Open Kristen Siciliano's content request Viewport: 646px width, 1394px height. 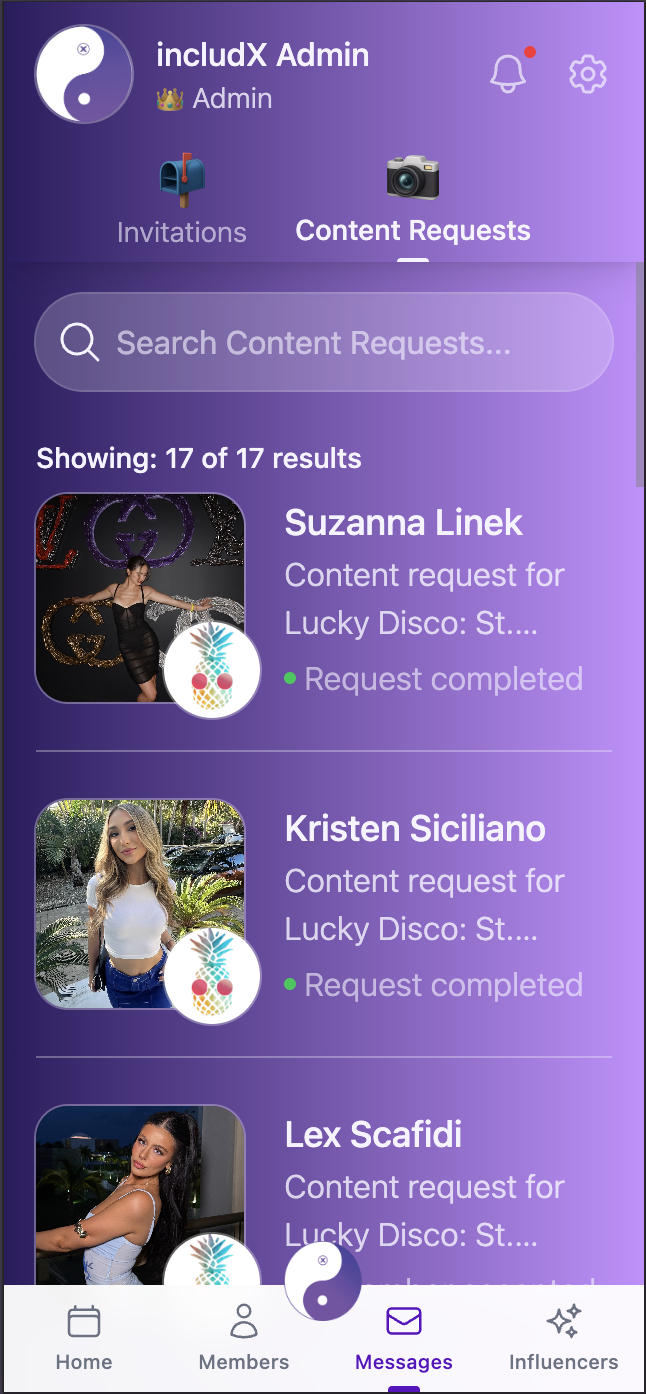[324, 906]
